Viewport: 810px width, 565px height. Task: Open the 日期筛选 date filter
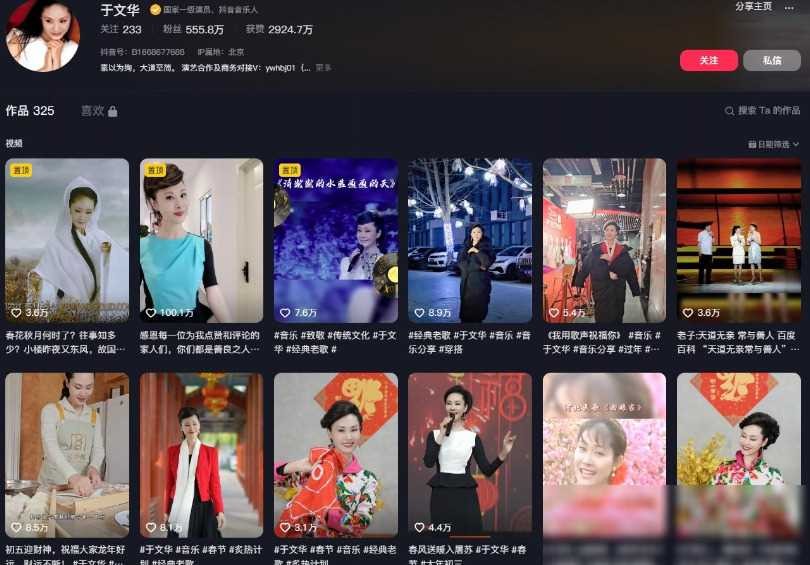tap(774, 144)
